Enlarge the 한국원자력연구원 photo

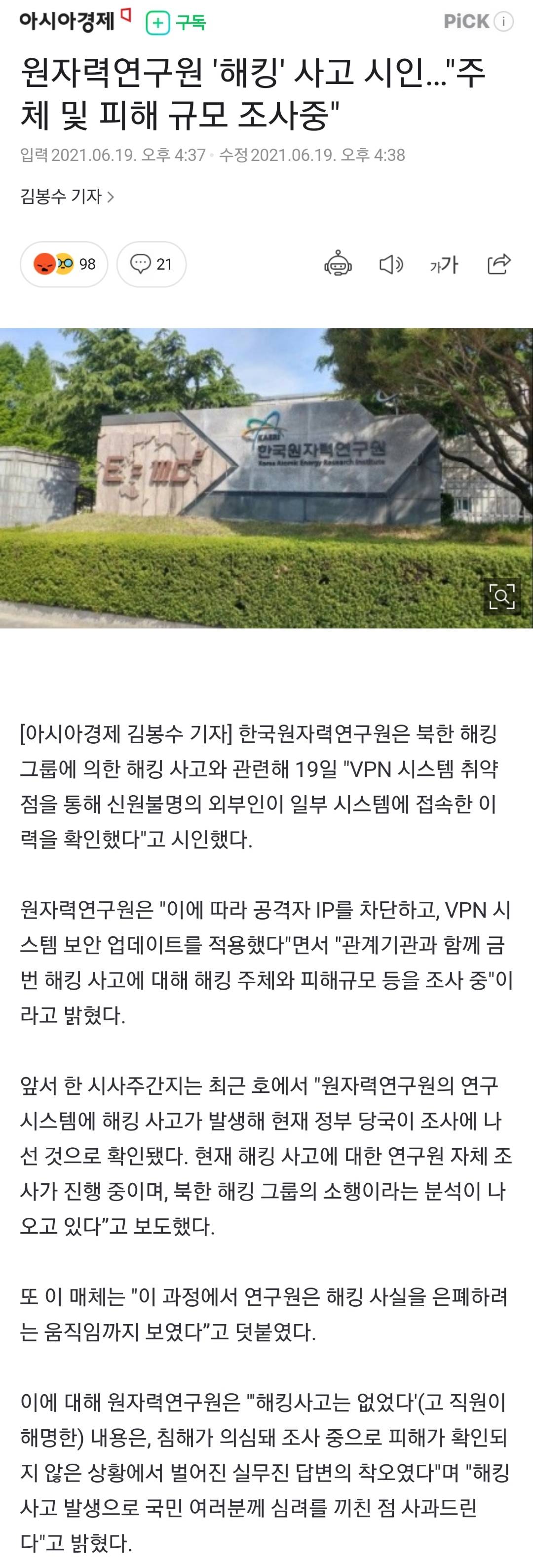click(x=501, y=596)
